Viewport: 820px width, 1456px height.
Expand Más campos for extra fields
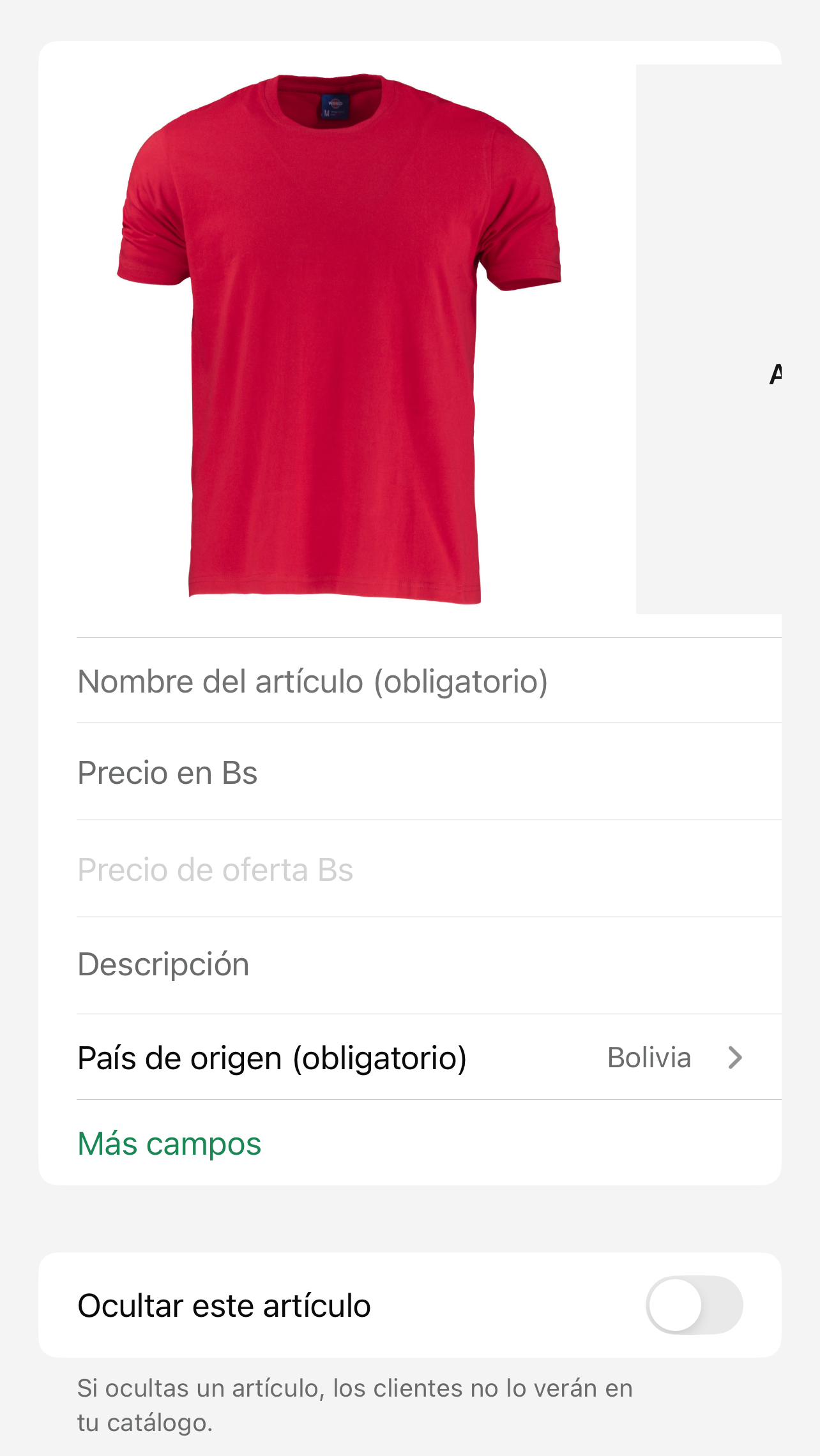click(169, 1143)
